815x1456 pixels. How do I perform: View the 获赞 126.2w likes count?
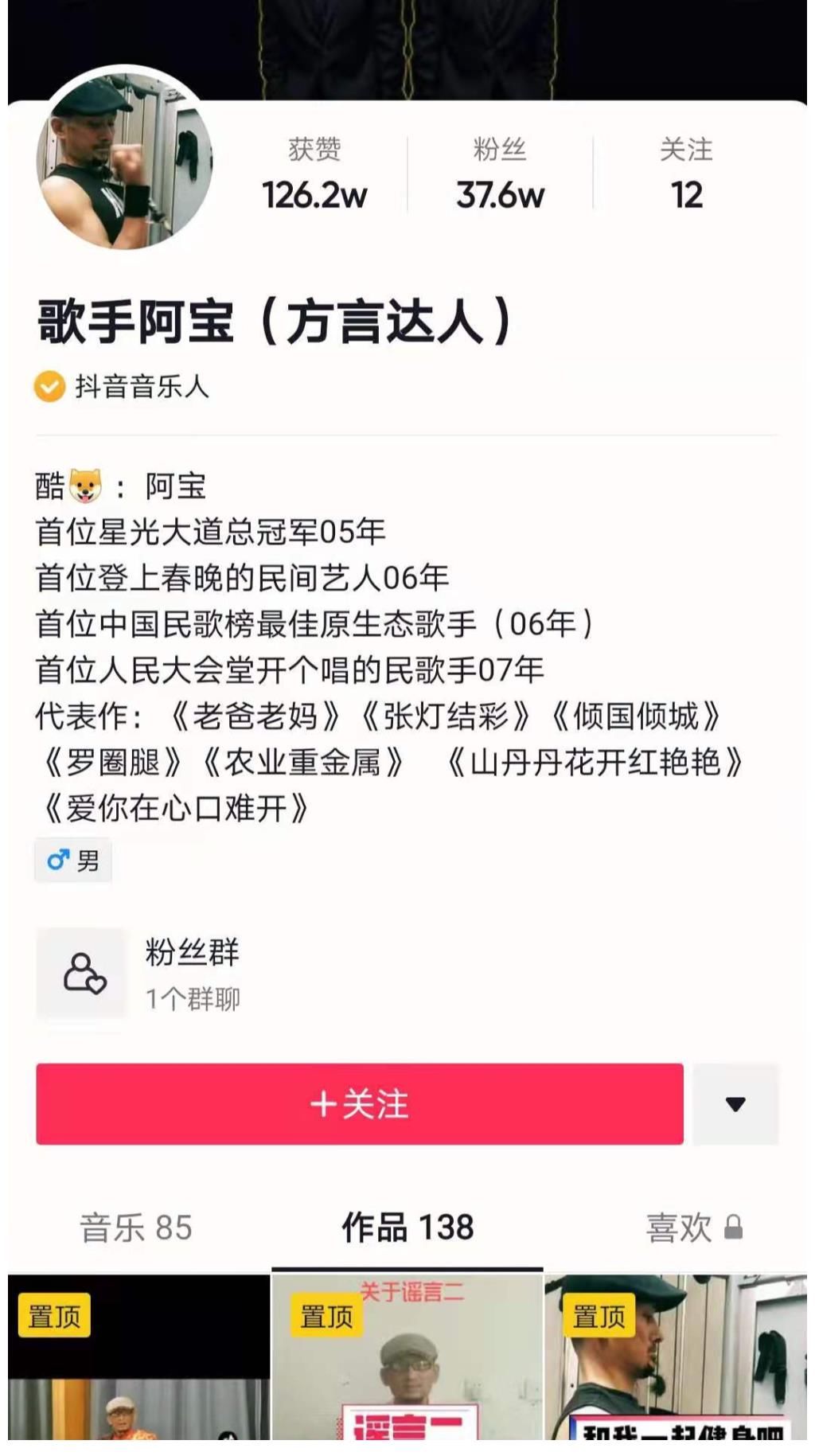pos(314,171)
